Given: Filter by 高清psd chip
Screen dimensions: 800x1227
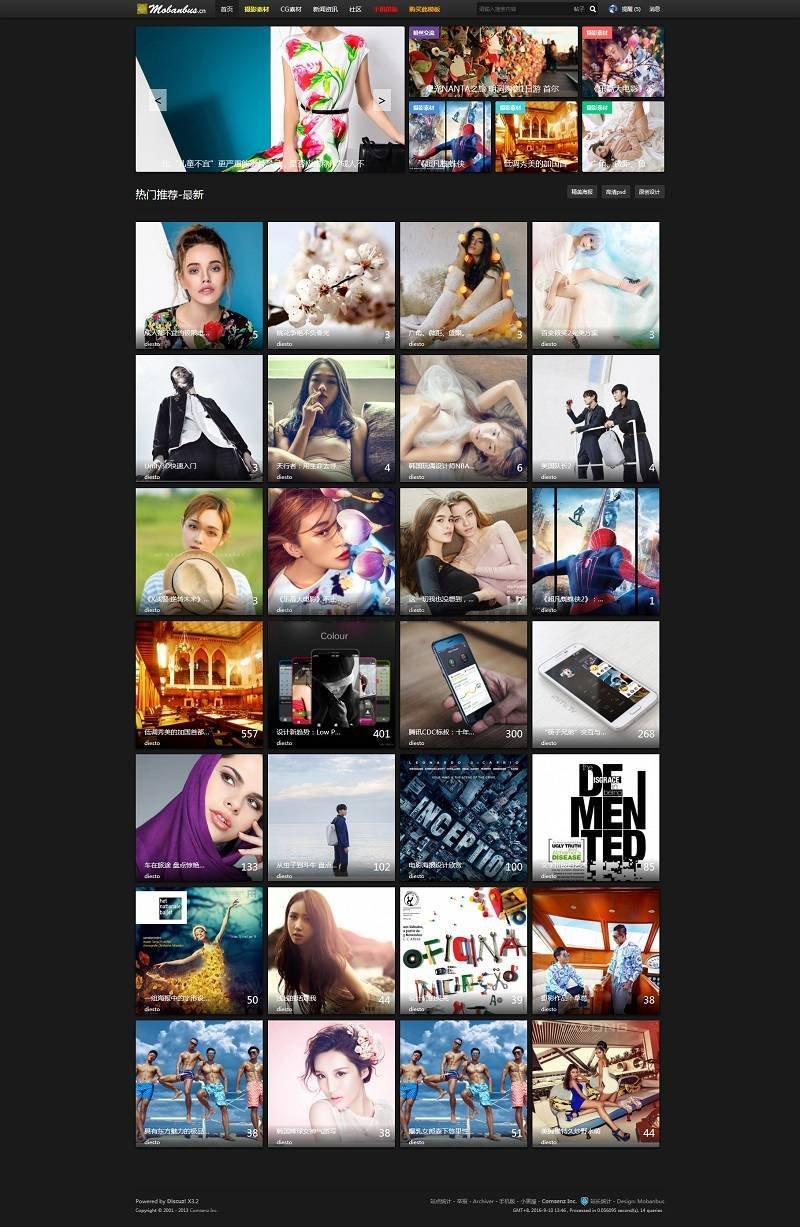Looking at the screenshot, I should (x=615, y=191).
